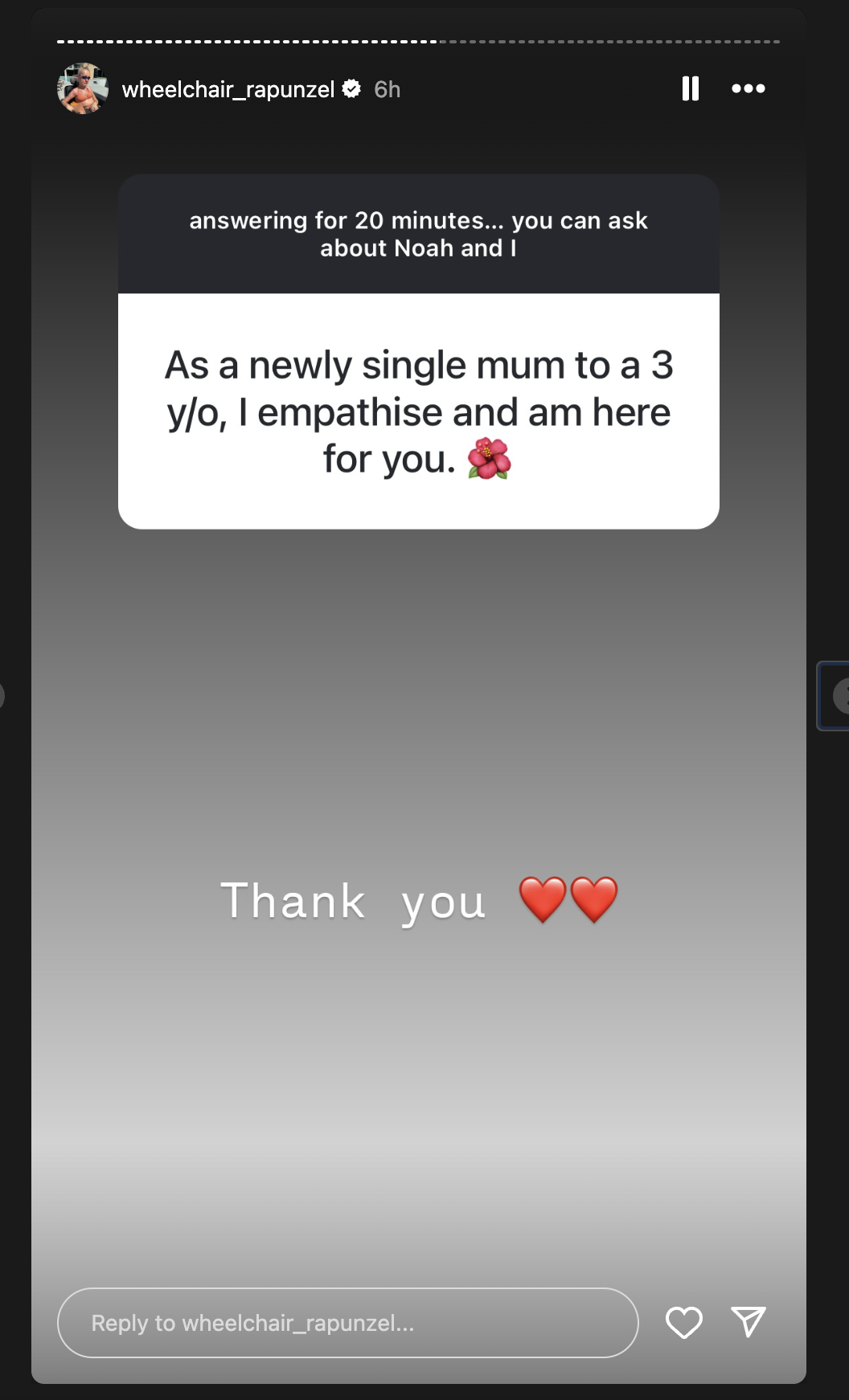Share the story via paper plane icon
This screenshot has width=849, height=1400.
[x=748, y=1322]
